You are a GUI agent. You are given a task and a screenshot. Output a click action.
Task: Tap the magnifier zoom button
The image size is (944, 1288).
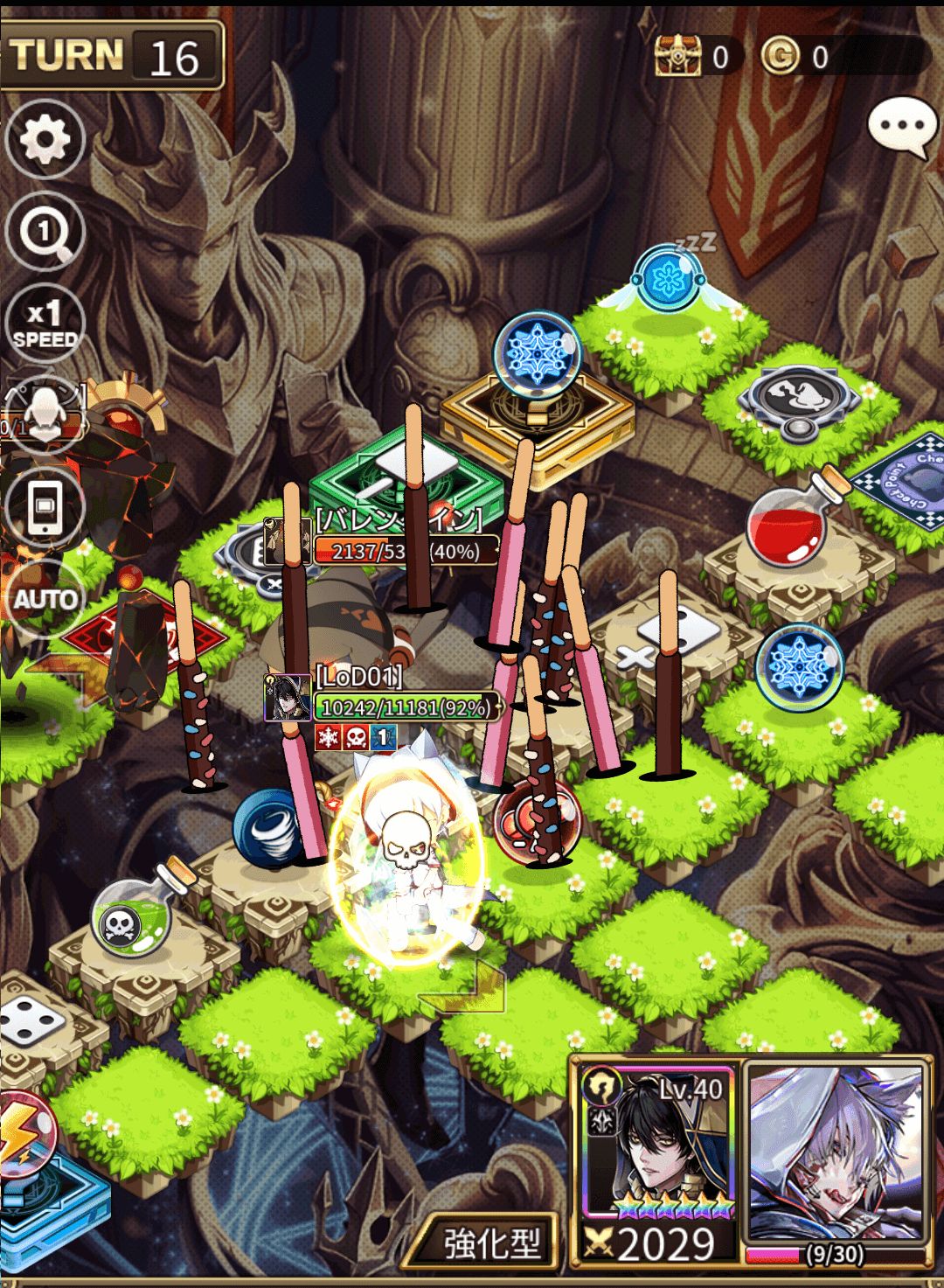tap(45, 232)
